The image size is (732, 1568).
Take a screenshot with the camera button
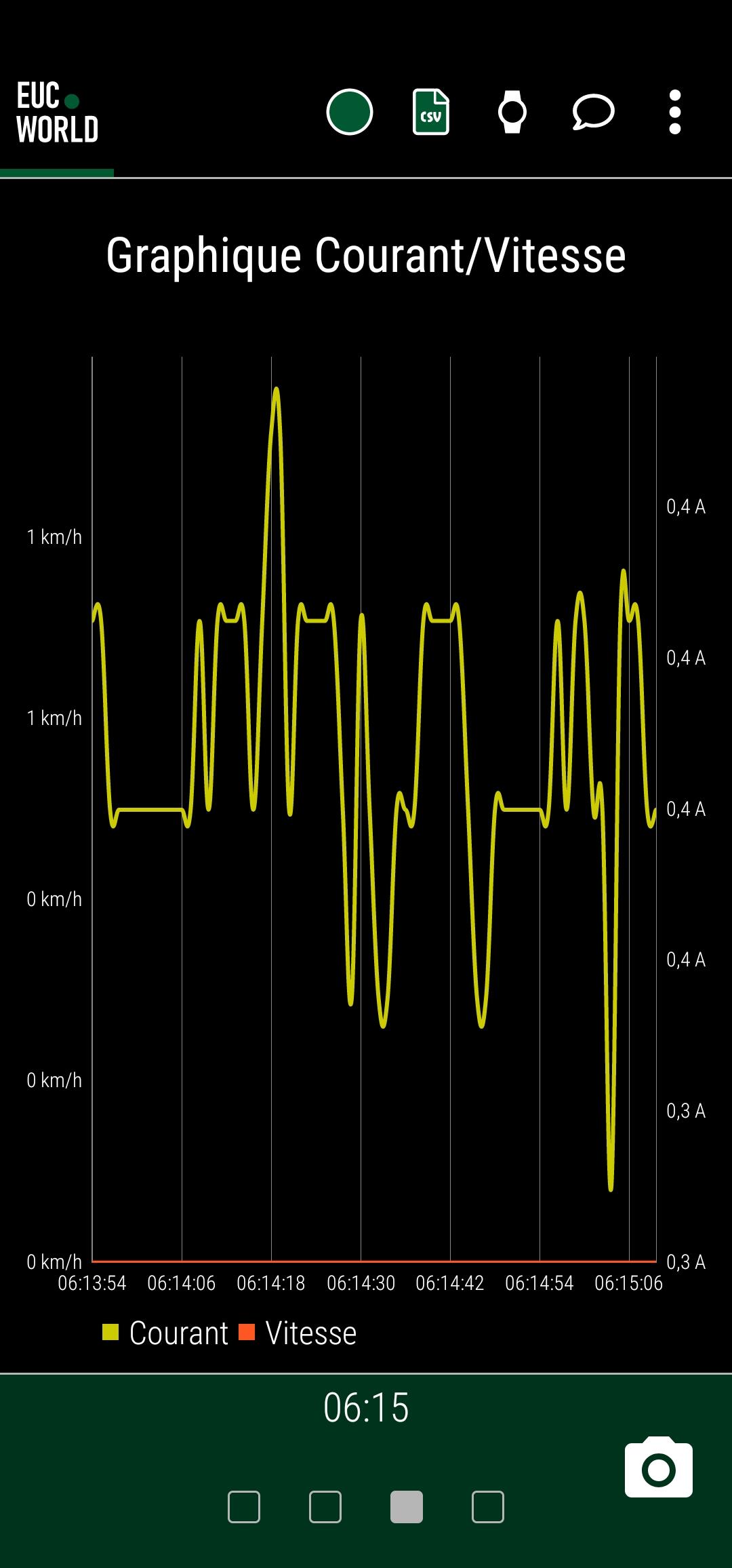659,1466
